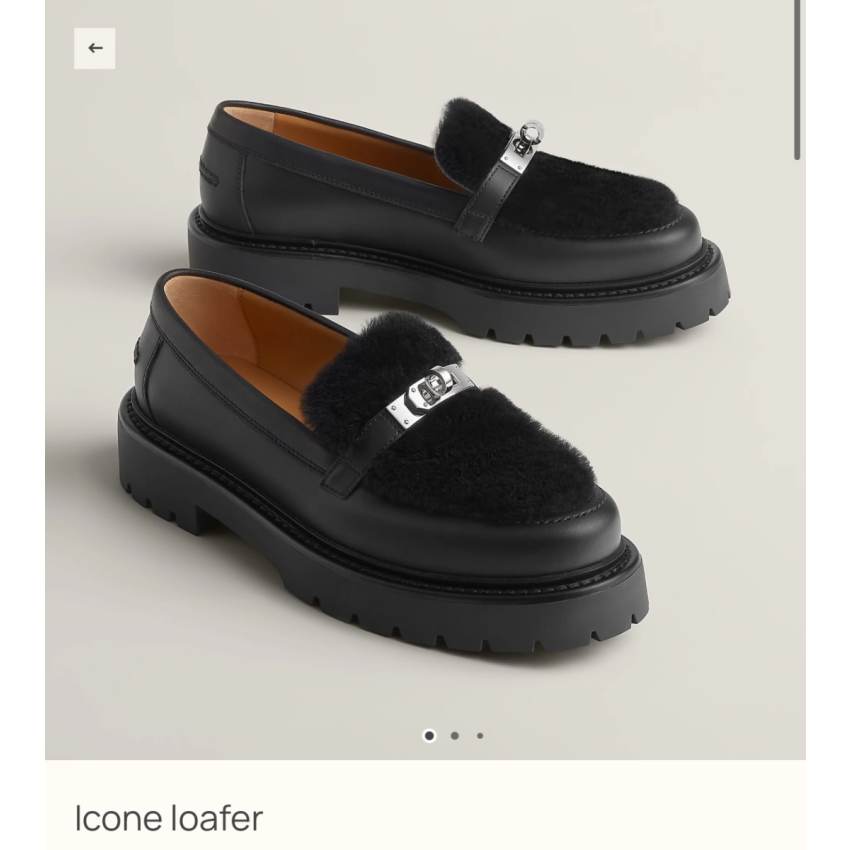Jump to the third image dot
850x850 pixels.
click(480, 736)
